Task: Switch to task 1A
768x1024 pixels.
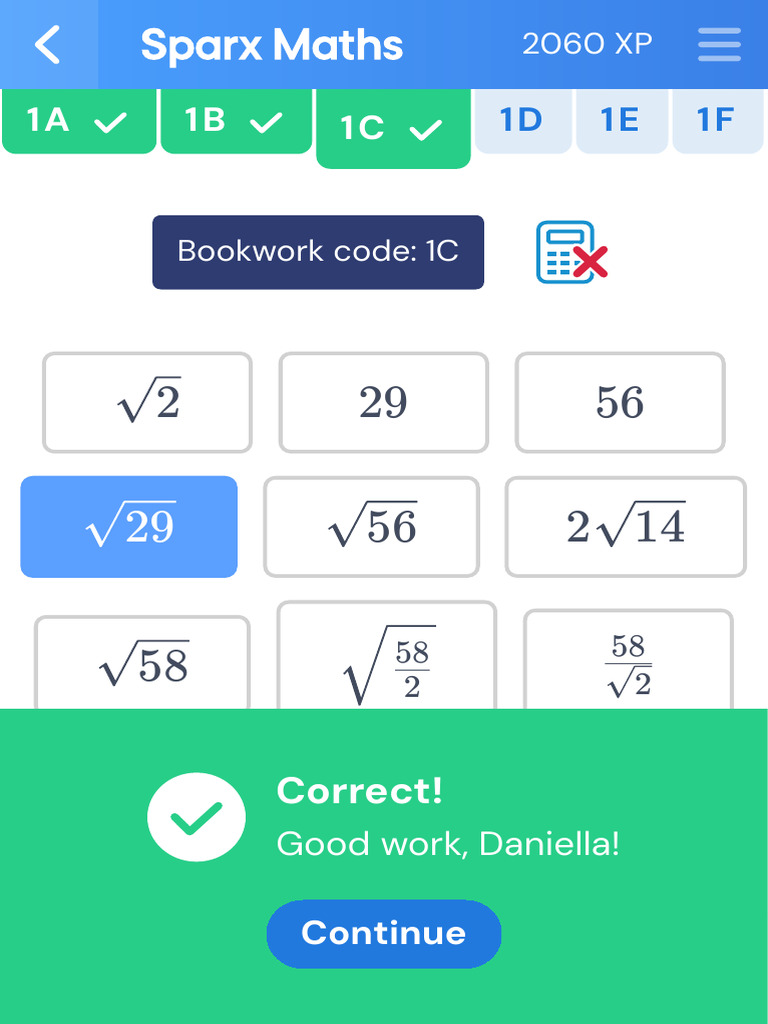Action: (78, 121)
